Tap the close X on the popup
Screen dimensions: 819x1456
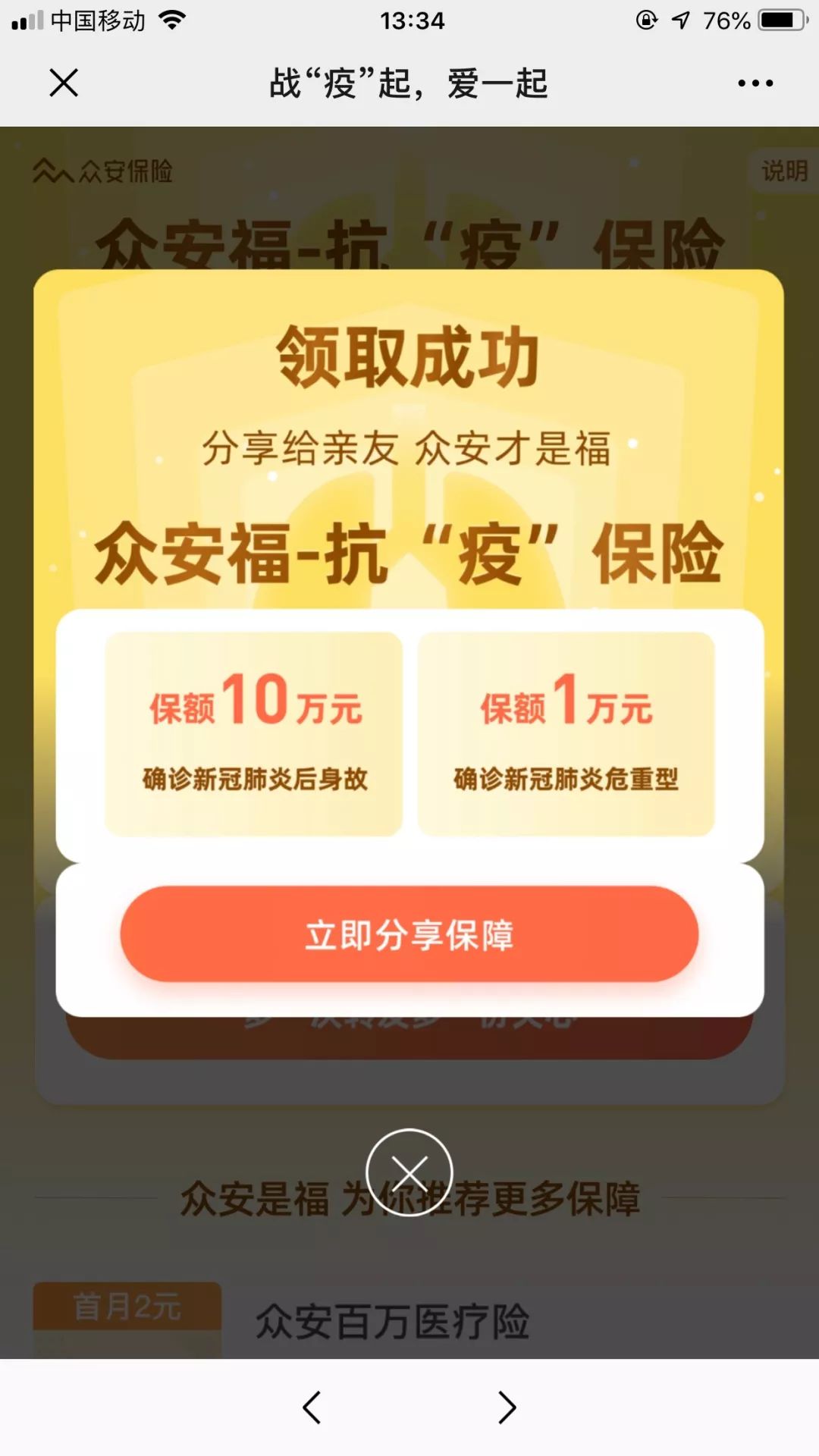[x=409, y=1172]
